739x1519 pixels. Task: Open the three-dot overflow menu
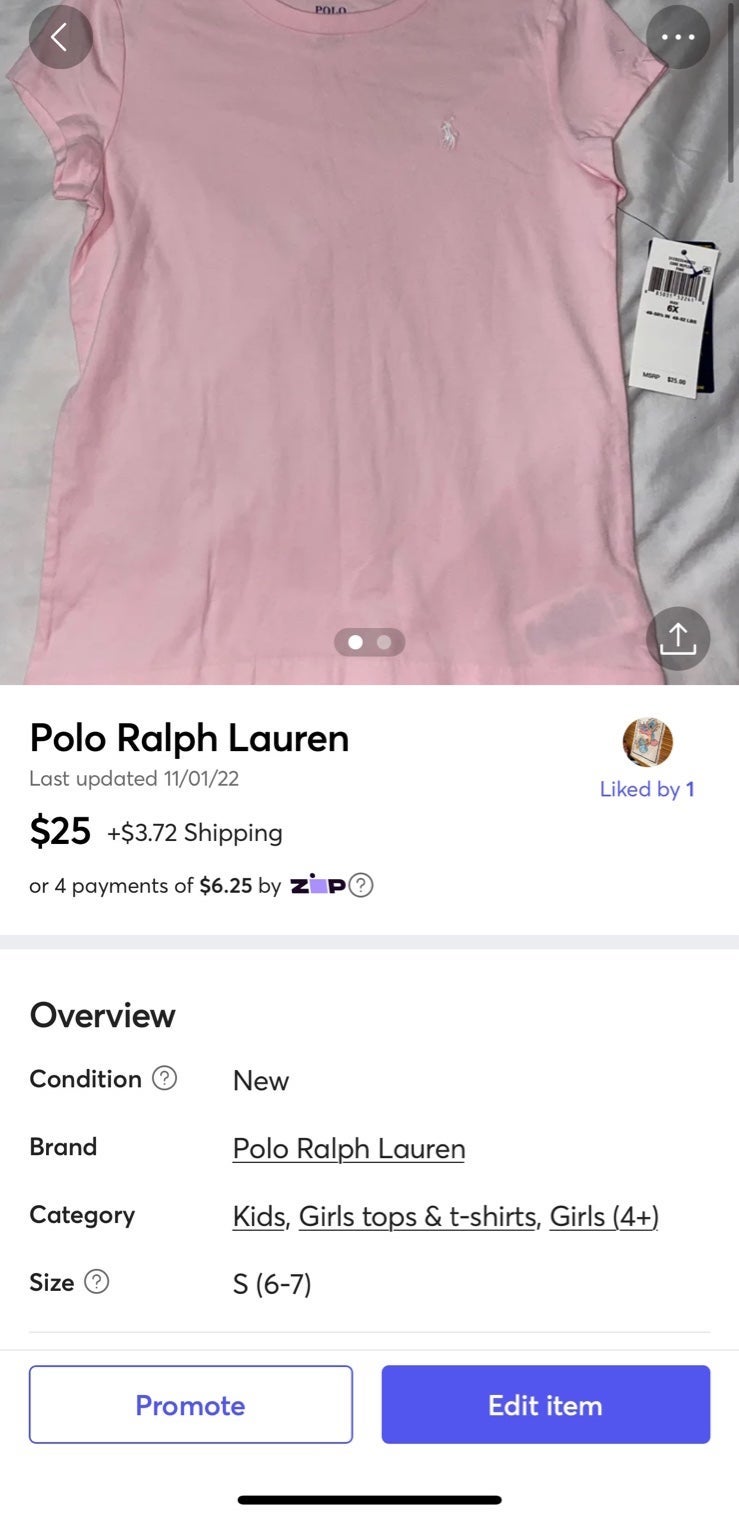click(x=678, y=38)
